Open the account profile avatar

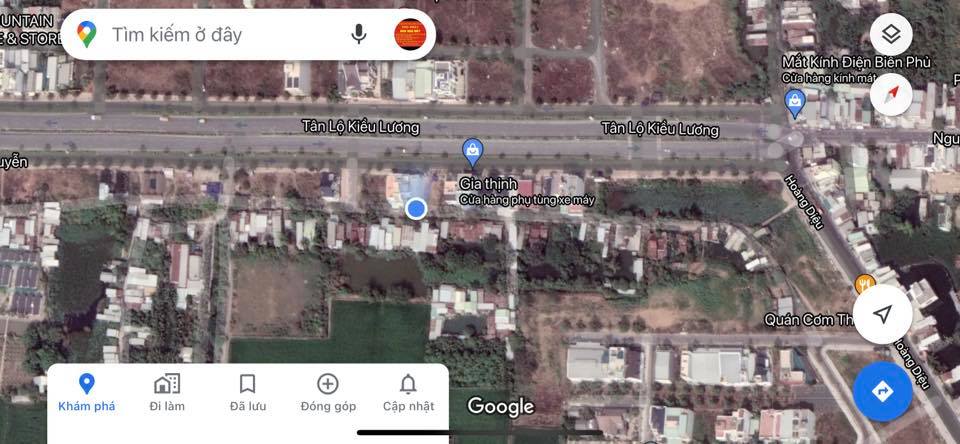(409, 35)
